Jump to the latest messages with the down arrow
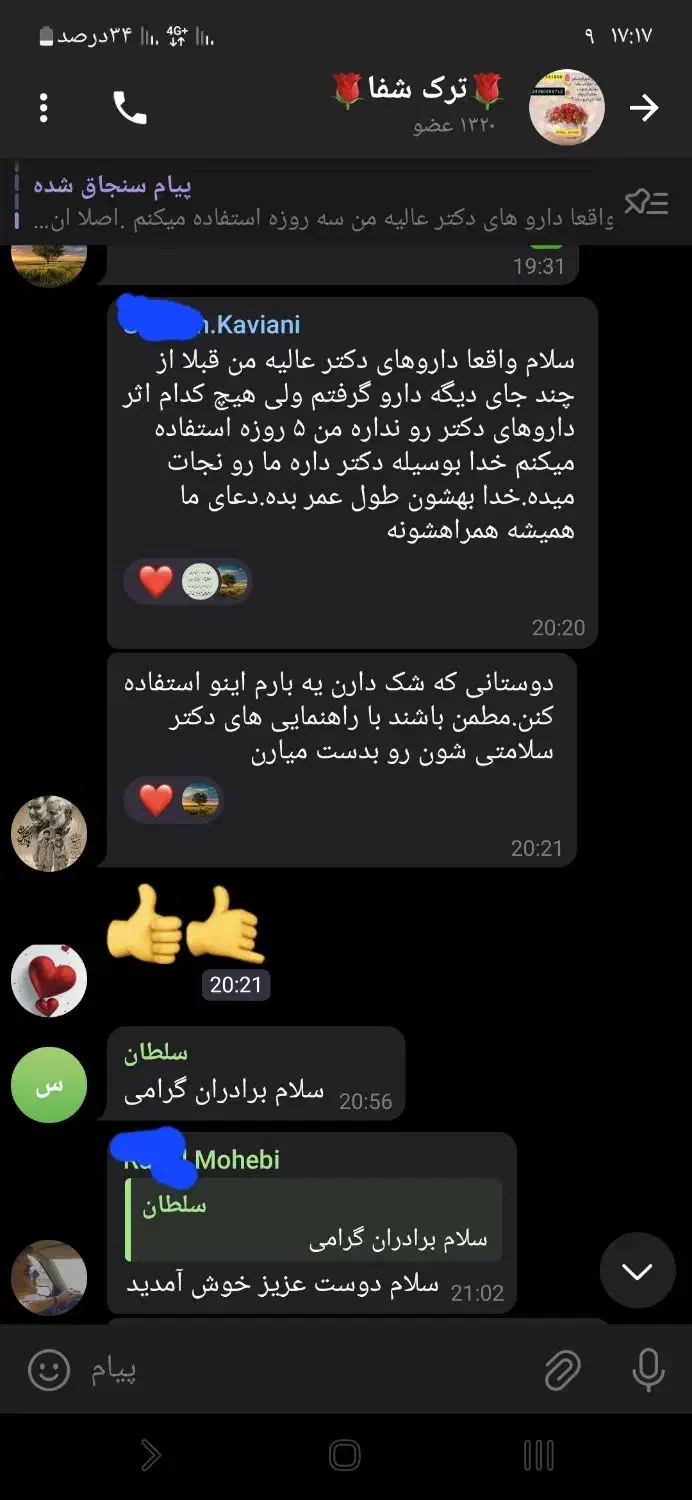Viewport: 692px width, 1500px height. (x=637, y=1271)
